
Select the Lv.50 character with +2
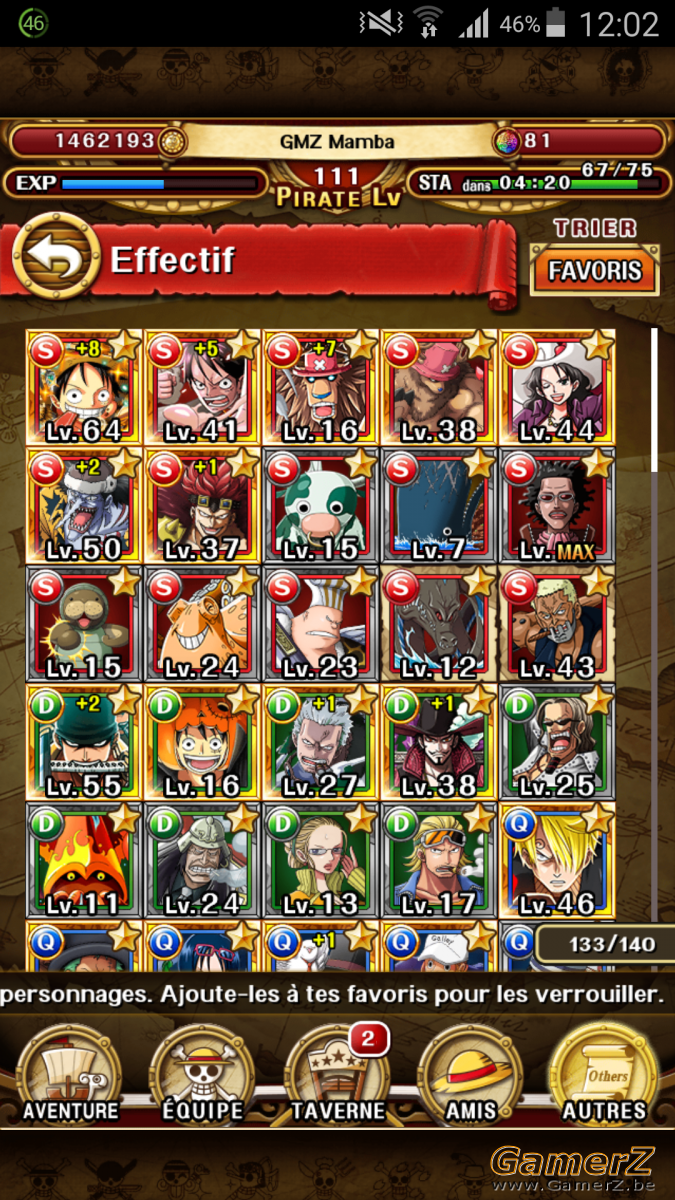point(85,506)
